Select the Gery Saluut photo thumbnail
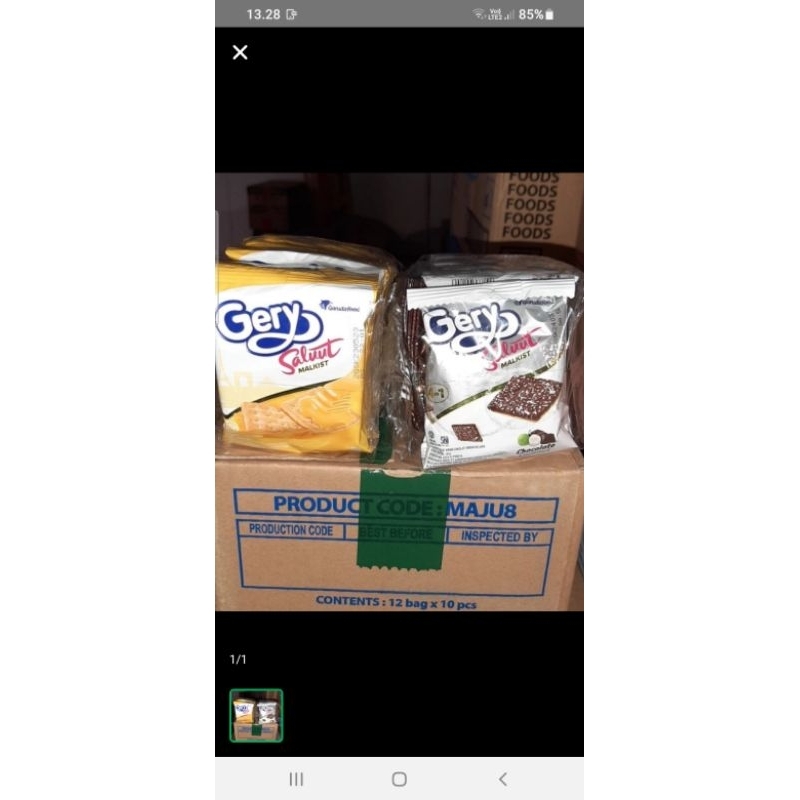Screen dimensions: 800x800 pyautogui.click(x=256, y=715)
